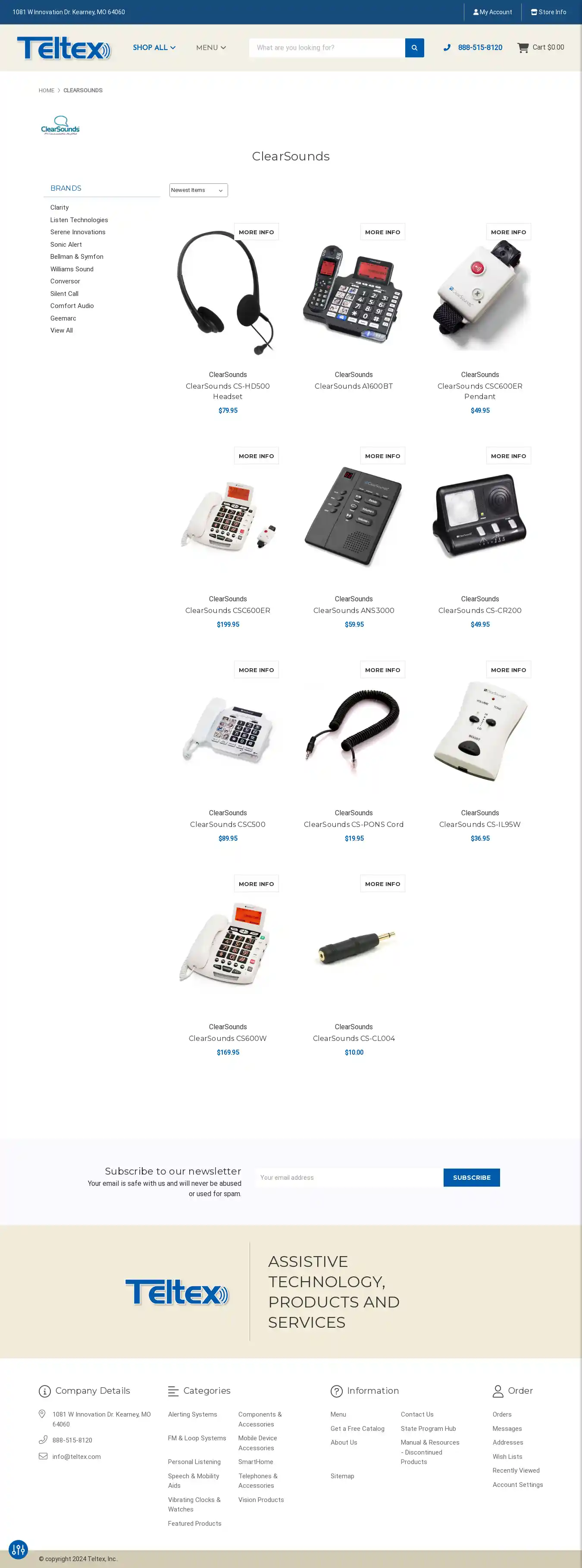Open the Shop All dropdown
Screen dimensions: 582x1568
point(154,47)
